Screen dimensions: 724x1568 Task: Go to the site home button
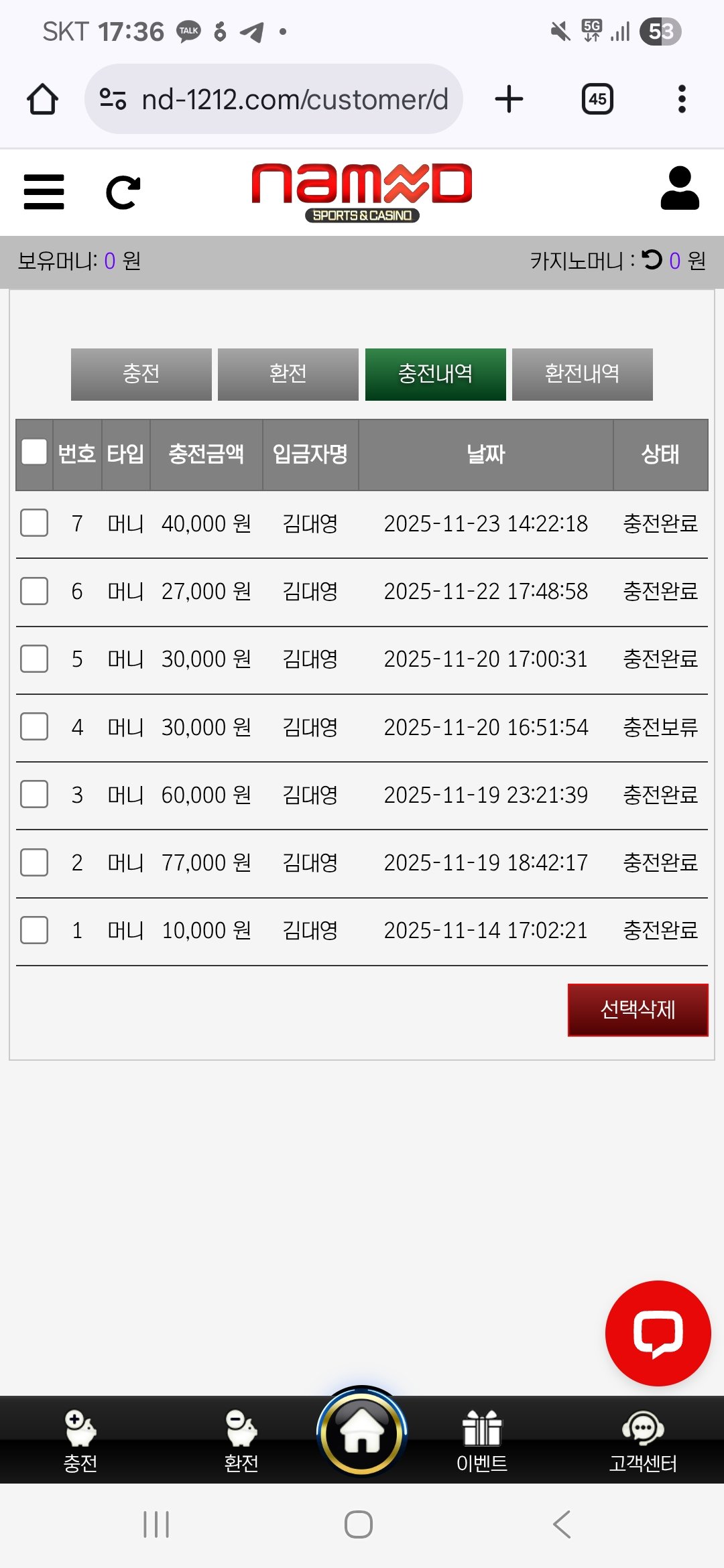pyautogui.click(x=362, y=1431)
